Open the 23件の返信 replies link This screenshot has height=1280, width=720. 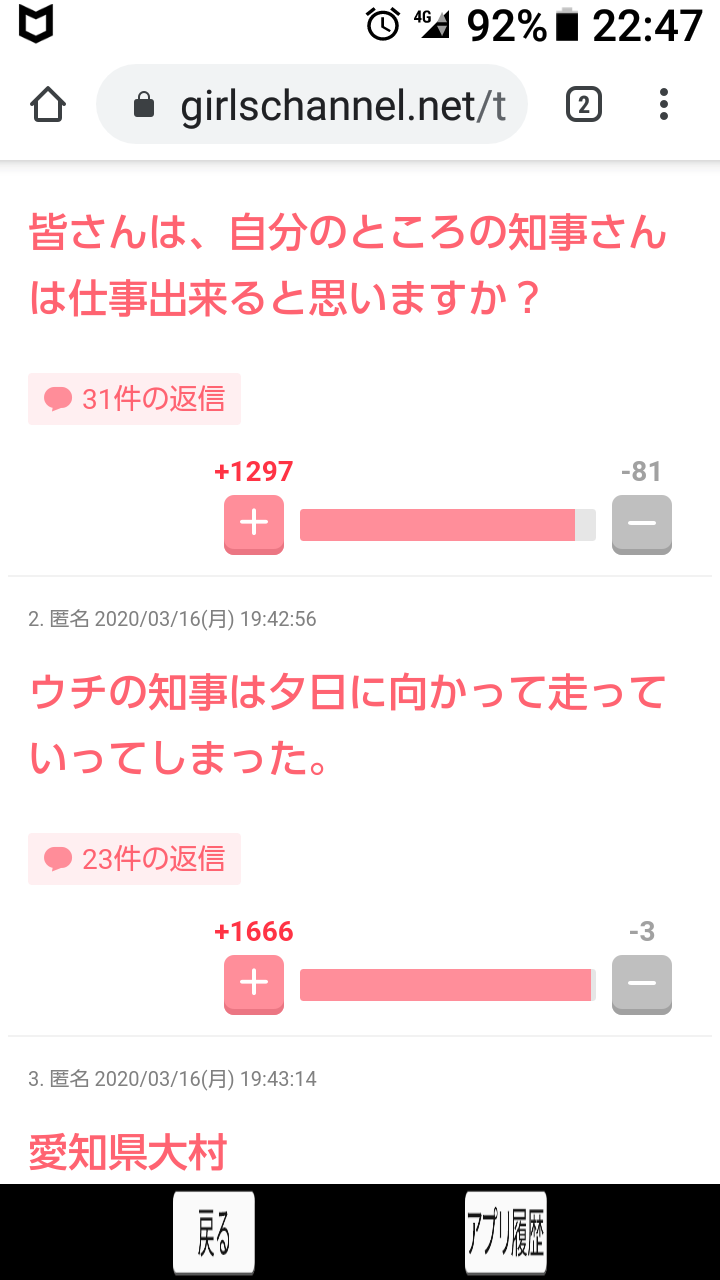coord(134,858)
